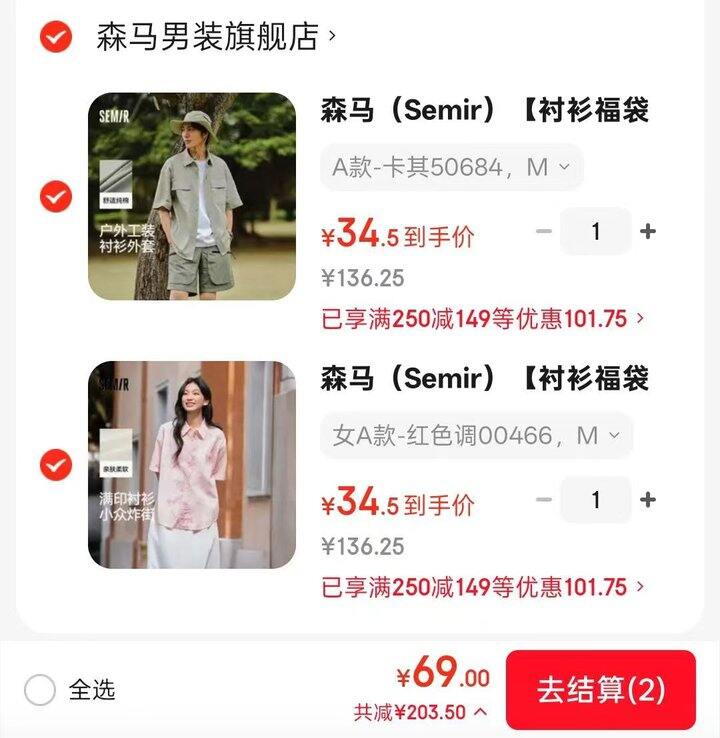Decrease quantity of the A款-卡其50684 item
This screenshot has width=720, height=738.
tap(544, 231)
